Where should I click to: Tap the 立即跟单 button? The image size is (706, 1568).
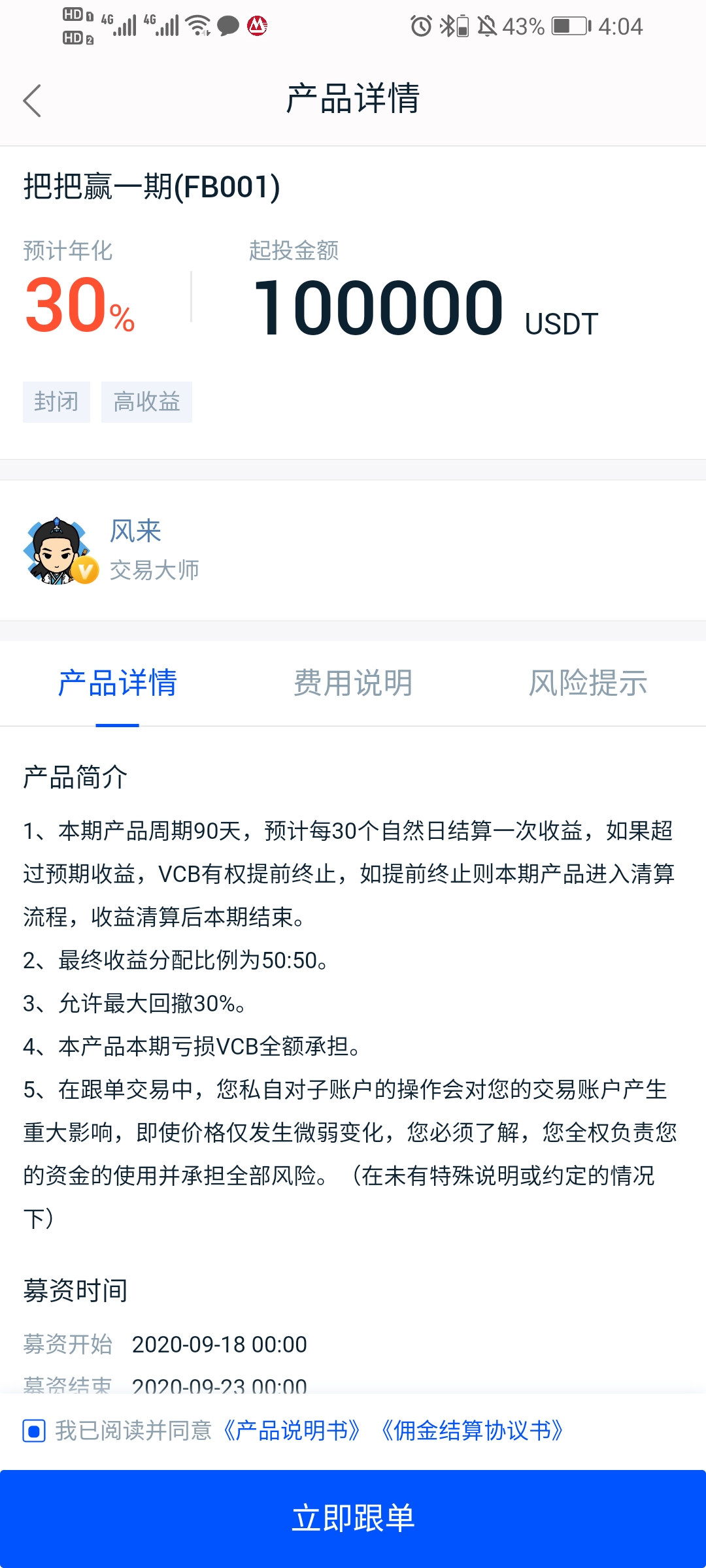click(x=353, y=1517)
